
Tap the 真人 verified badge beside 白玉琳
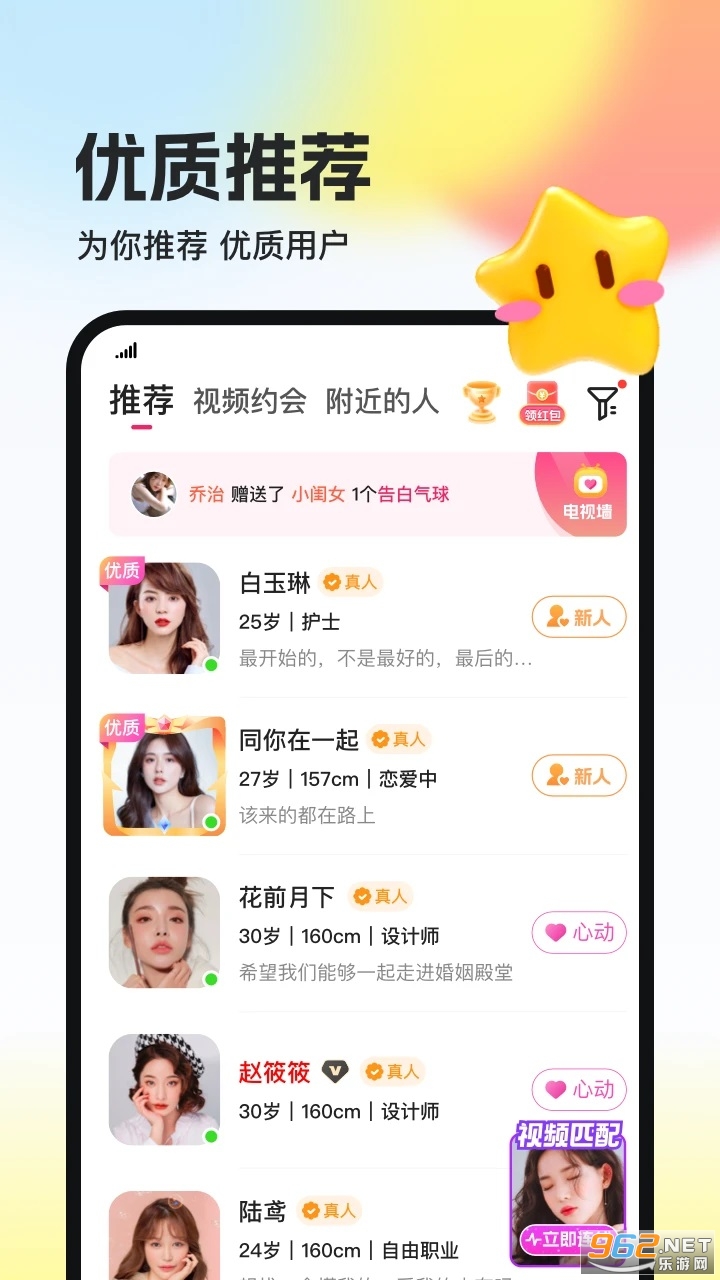click(351, 582)
